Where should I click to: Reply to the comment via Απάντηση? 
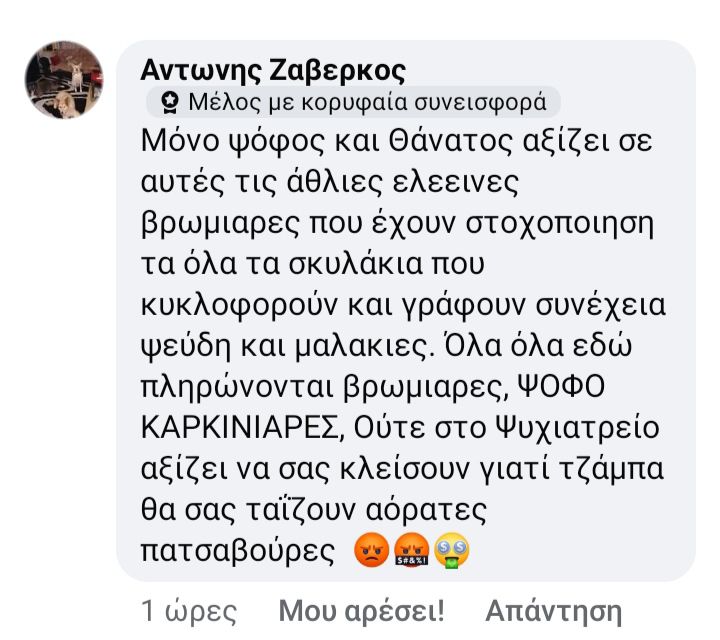click(x=553, y=610)
